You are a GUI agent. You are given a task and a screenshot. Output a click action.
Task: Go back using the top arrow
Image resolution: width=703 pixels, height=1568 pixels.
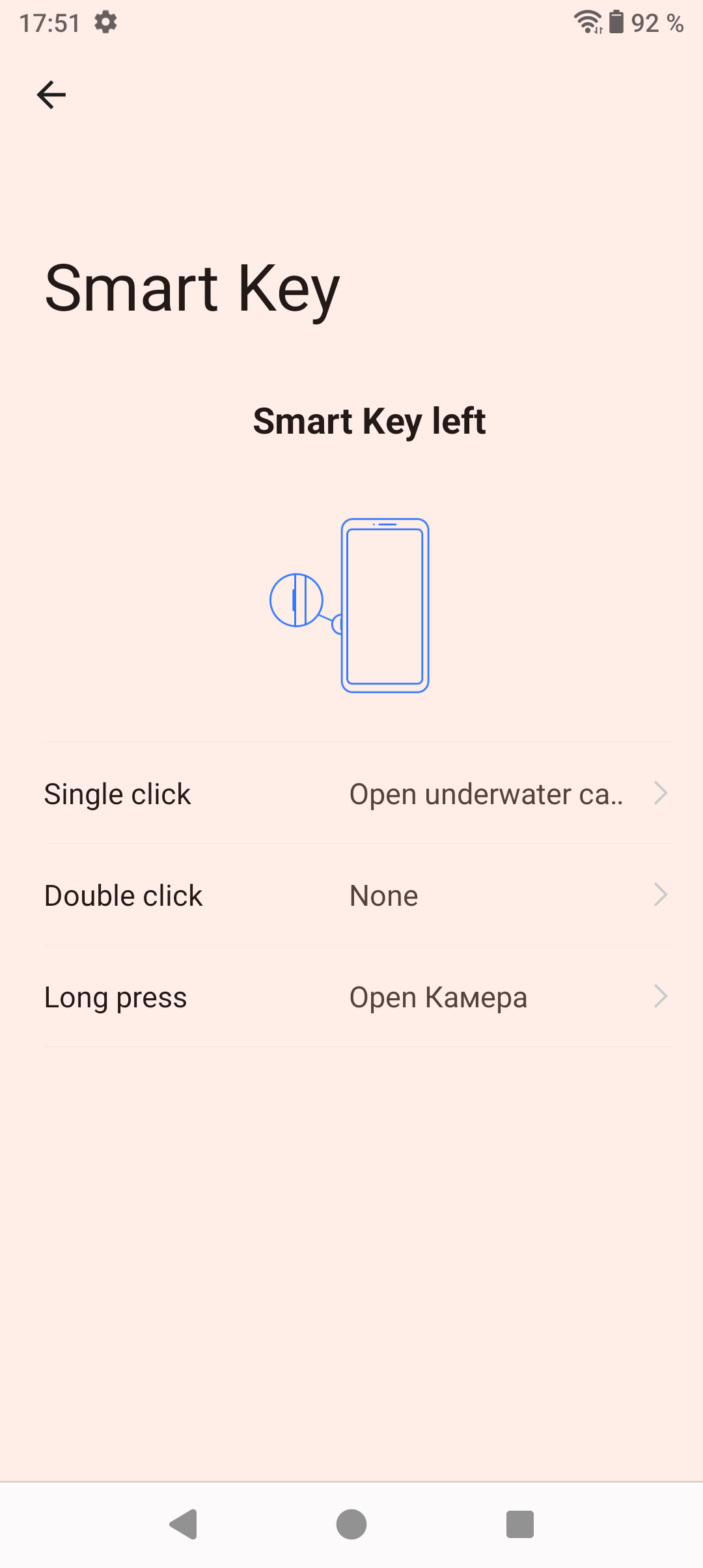(x=51, y=95)
